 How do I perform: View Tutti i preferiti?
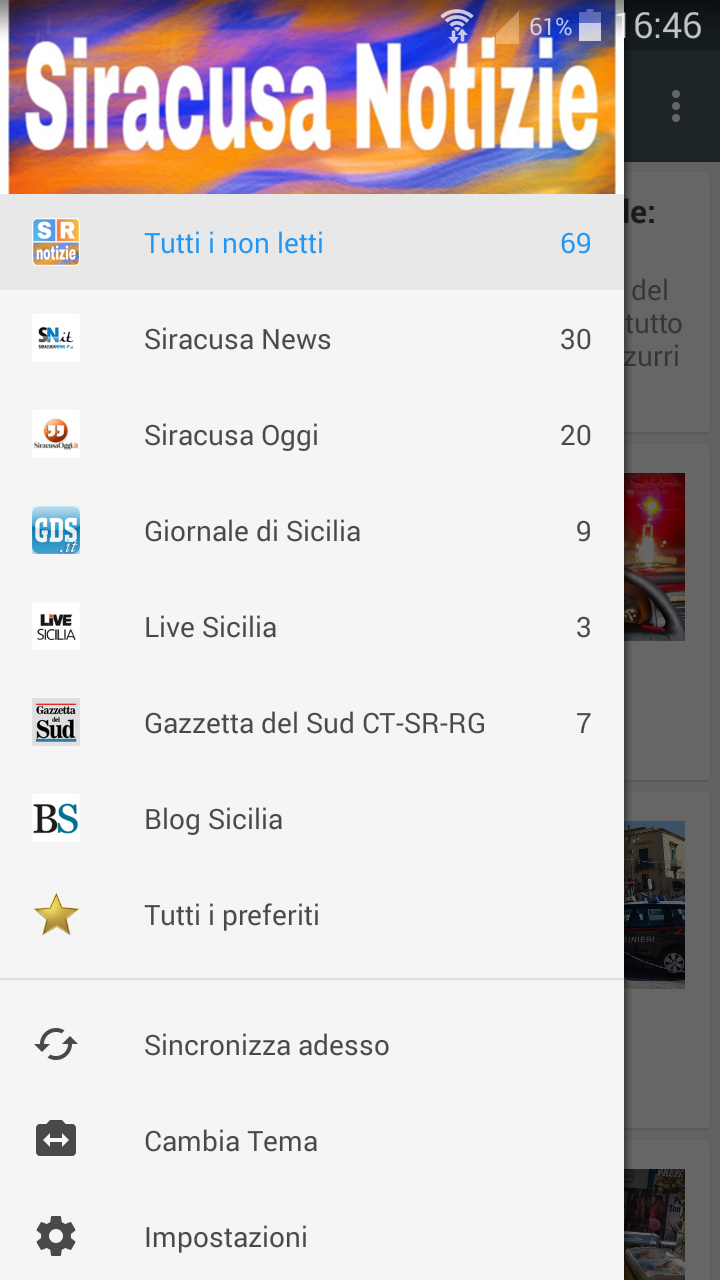click(x=312, y=915)
